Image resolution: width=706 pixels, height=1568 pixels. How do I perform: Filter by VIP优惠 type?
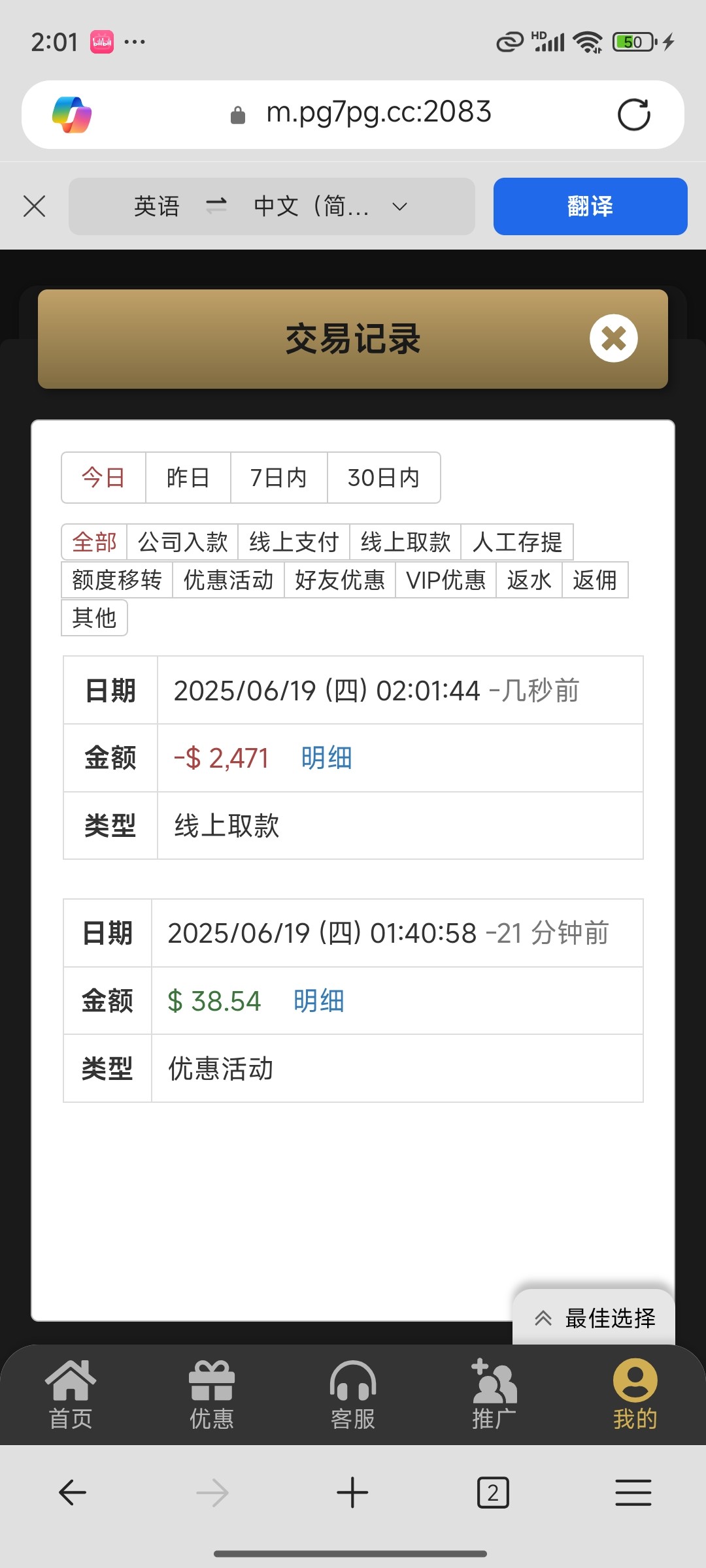coord(446,580)
